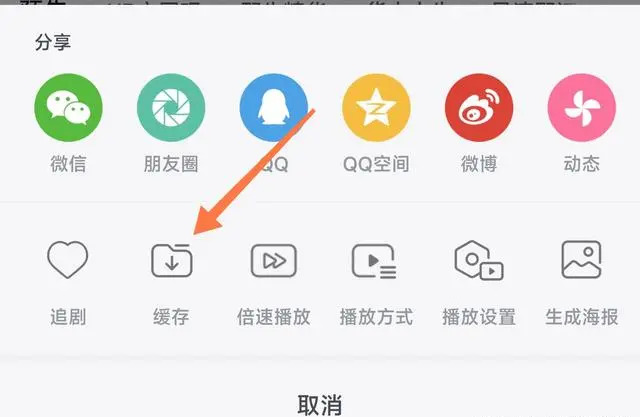Share to Weibo (微博)
The image size is (640, 417).
click(x=479, y=109)
